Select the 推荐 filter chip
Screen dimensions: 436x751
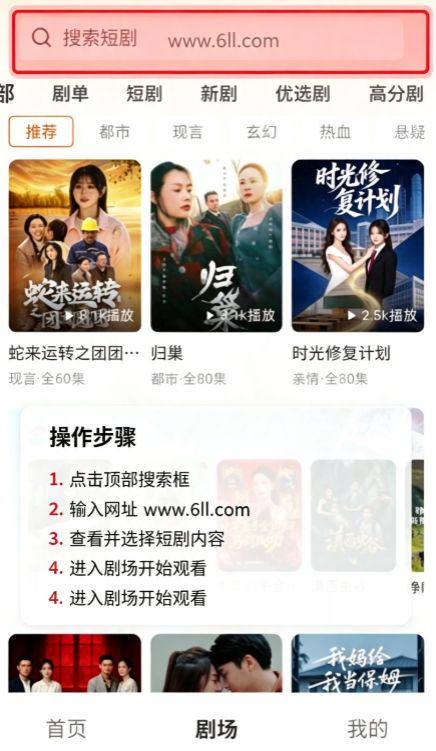[41, 131]
